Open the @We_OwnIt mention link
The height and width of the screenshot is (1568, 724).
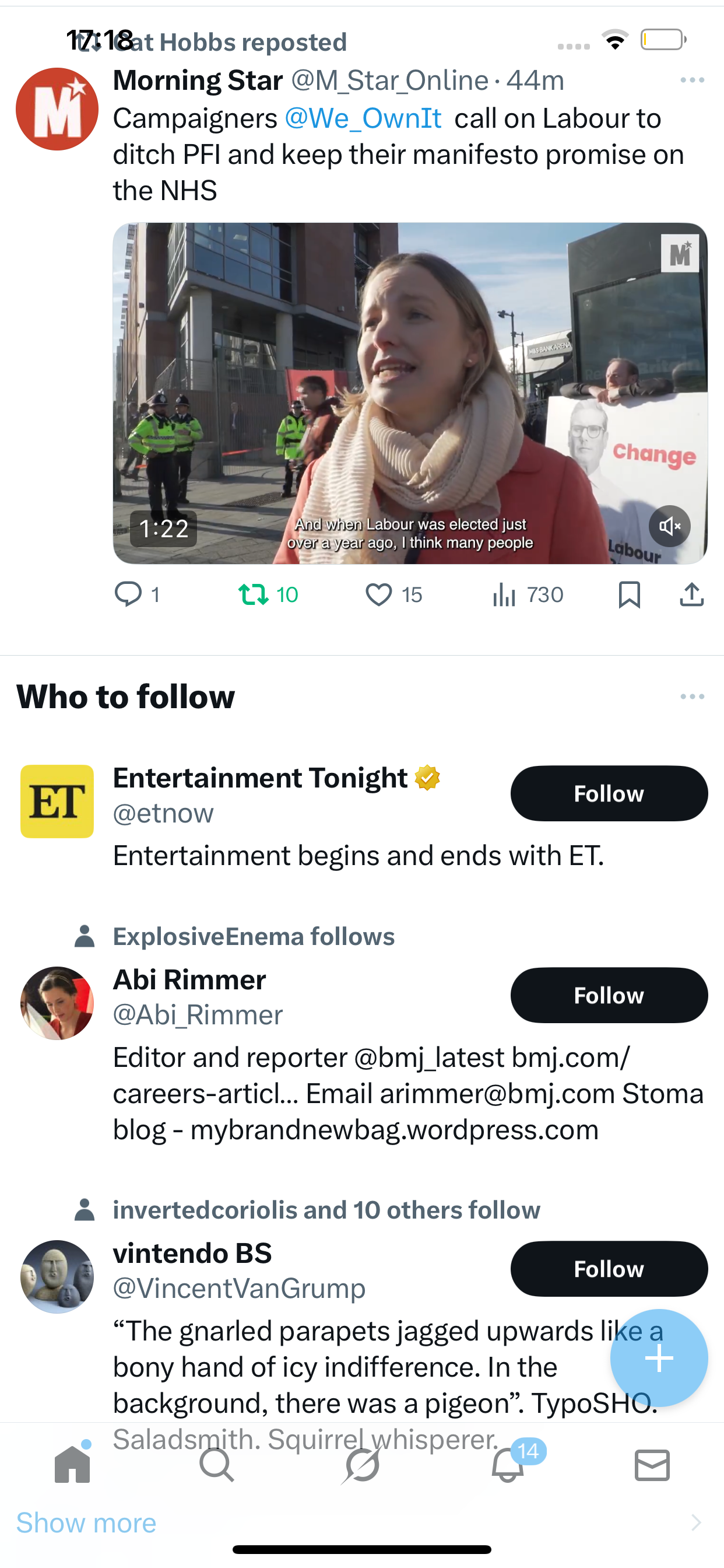pyautogui.click(x=363, y=118)
